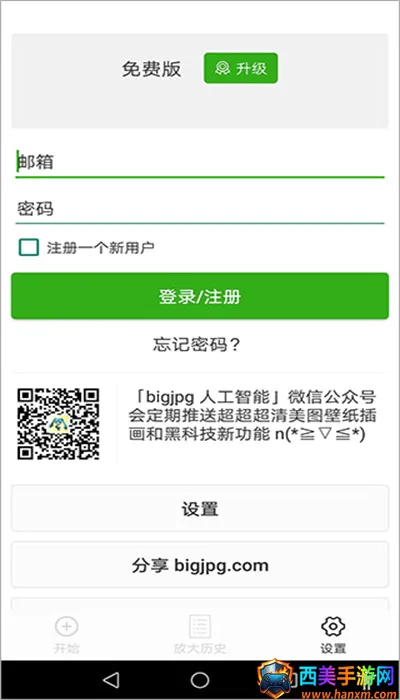Open the 忘记密码? link
Screen dimensions: 400x700
pos(197,345)
